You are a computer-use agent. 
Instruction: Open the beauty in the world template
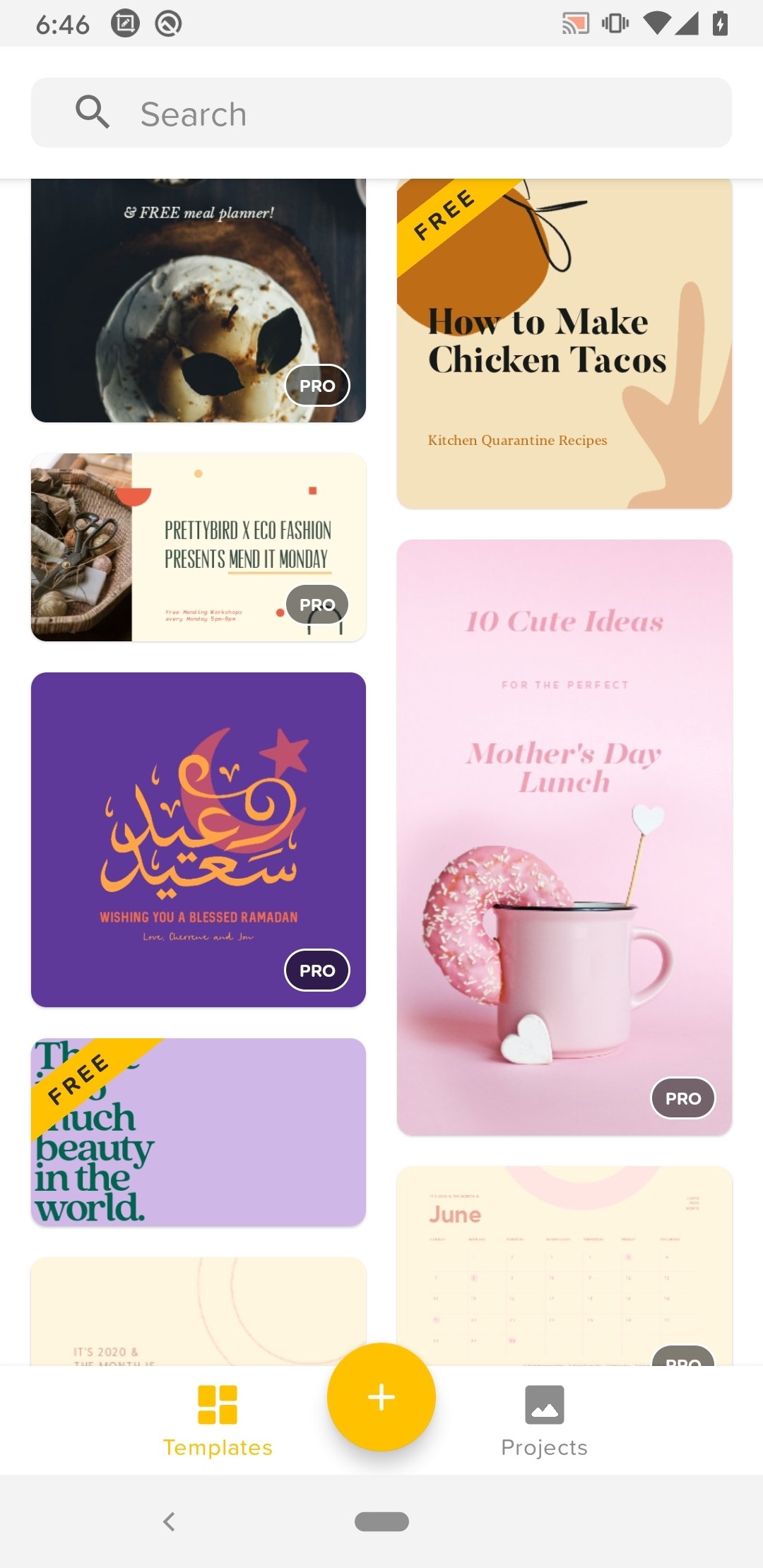199,1132
